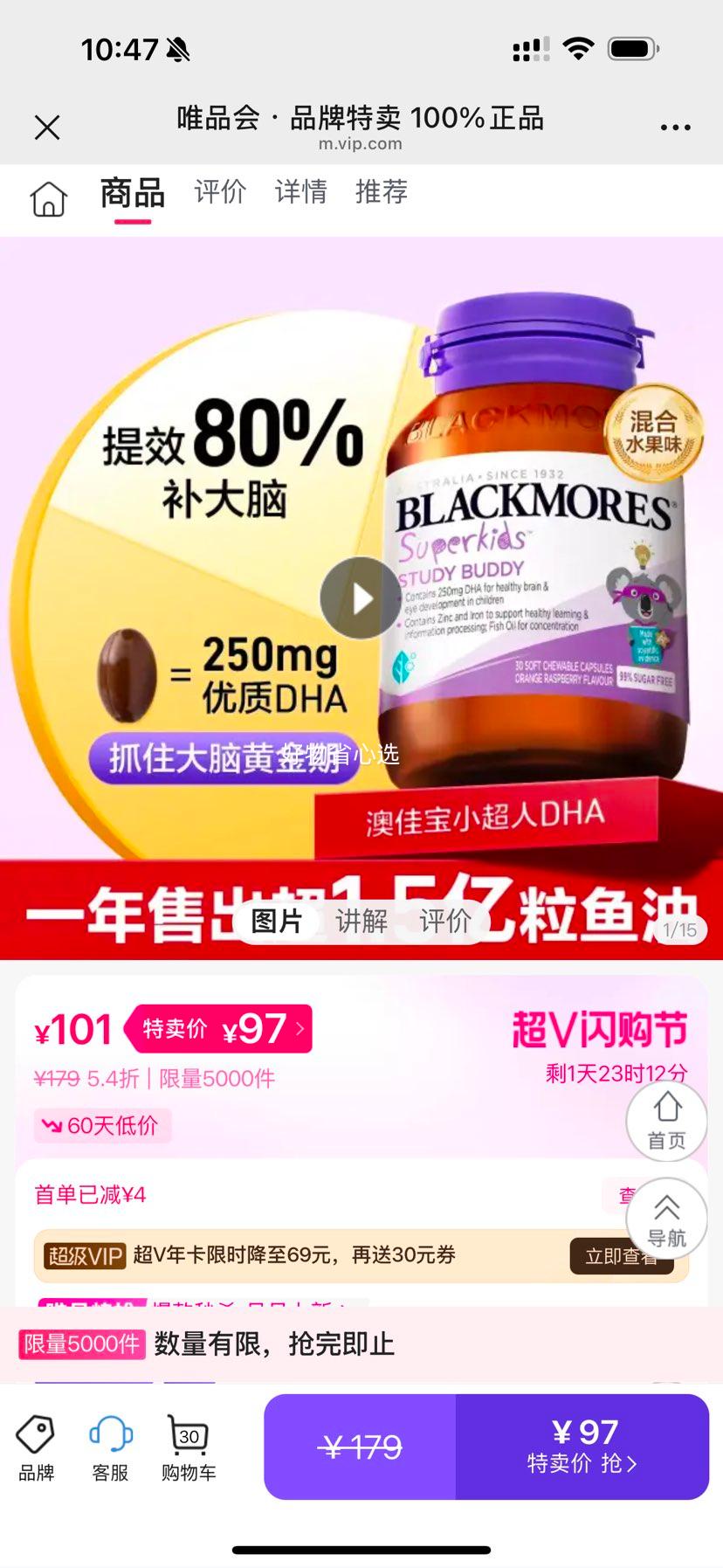
Task: Select 讲解 in the image switcher
Action: pyautogui.click(x=361, y=921)
